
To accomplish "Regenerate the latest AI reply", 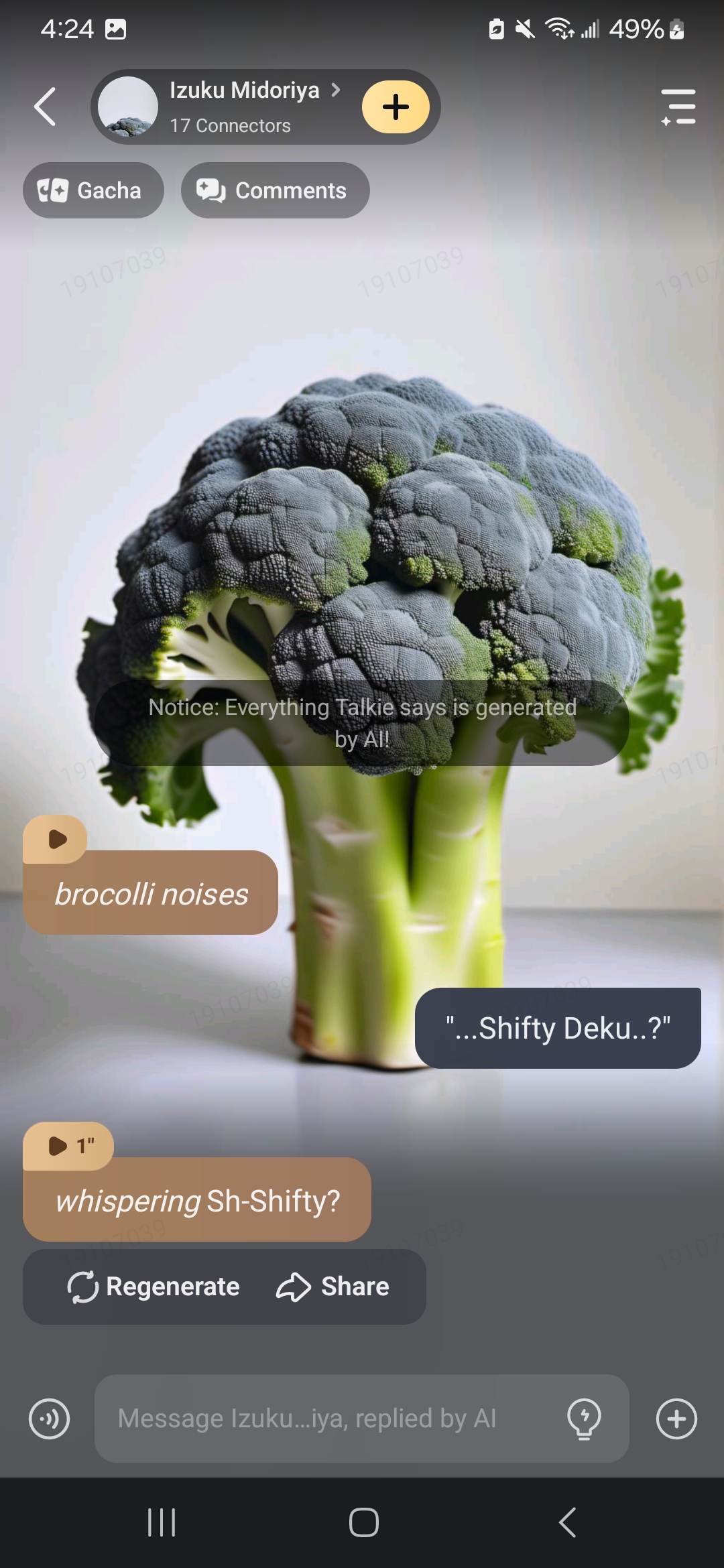I will tap(154, 1287).
